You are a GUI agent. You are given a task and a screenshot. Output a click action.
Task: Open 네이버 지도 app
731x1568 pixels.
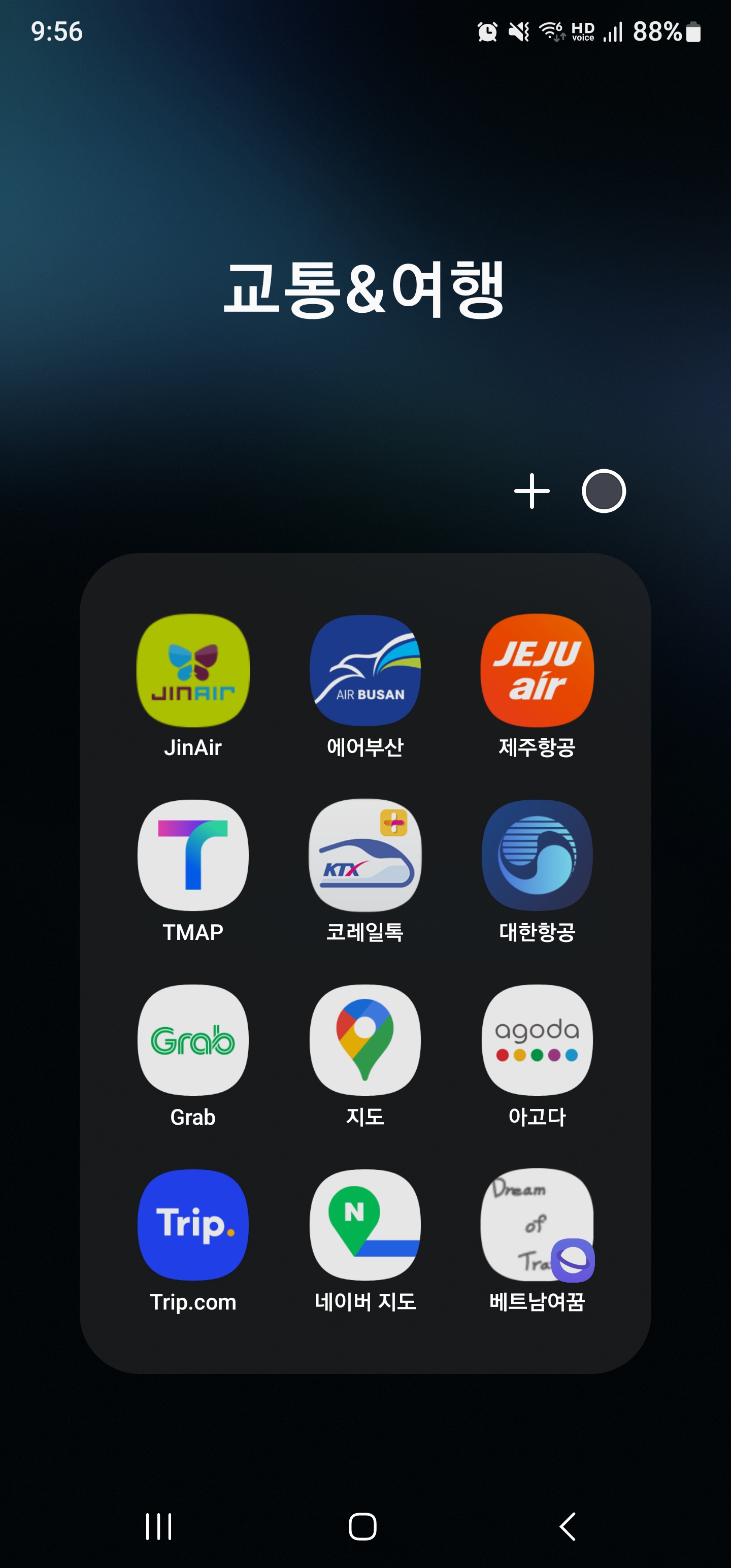(364, 1225)
